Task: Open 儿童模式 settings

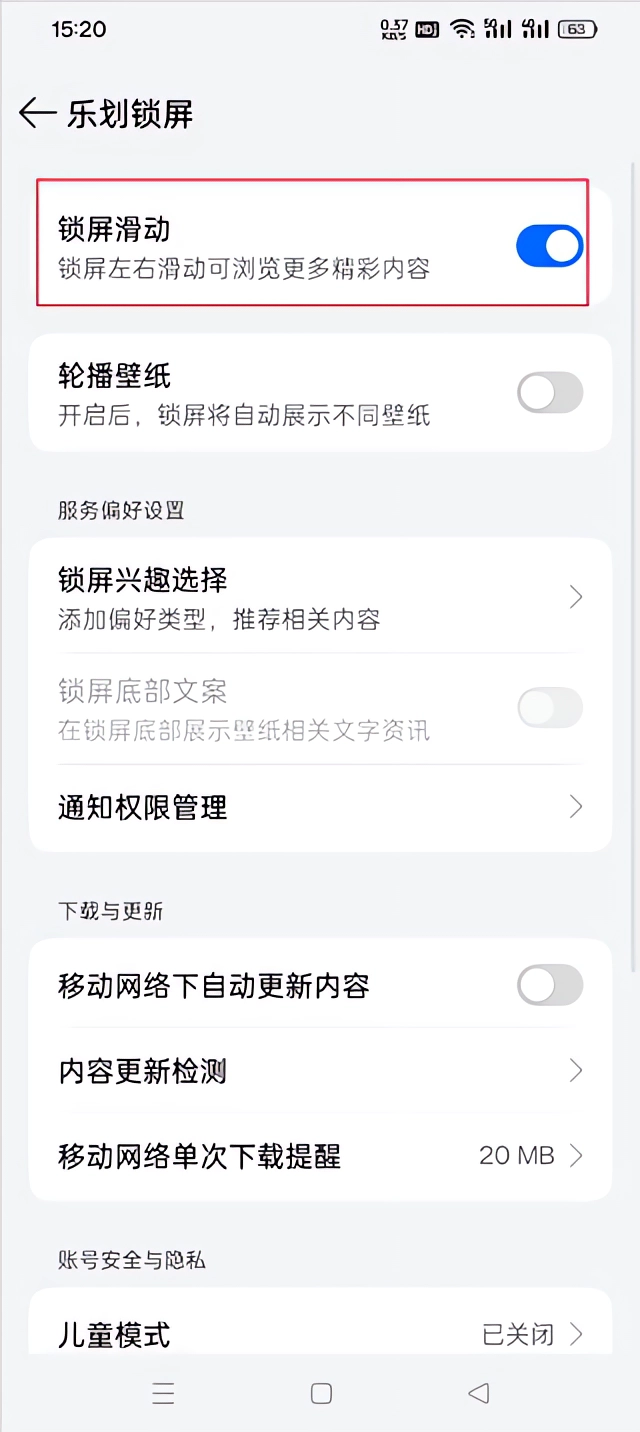Action: click(x=320, y=1334)
